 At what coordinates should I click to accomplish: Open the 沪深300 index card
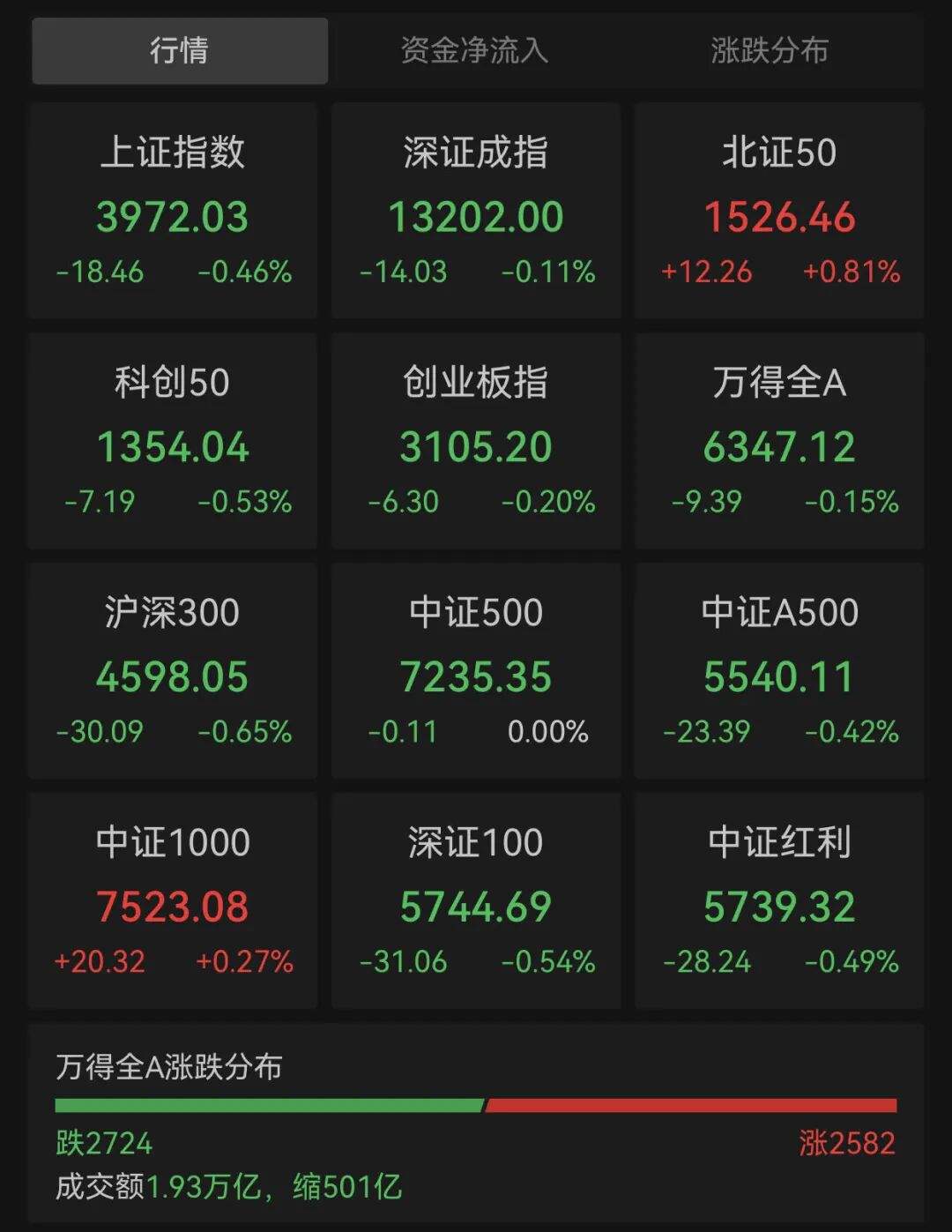pos(173,671)
